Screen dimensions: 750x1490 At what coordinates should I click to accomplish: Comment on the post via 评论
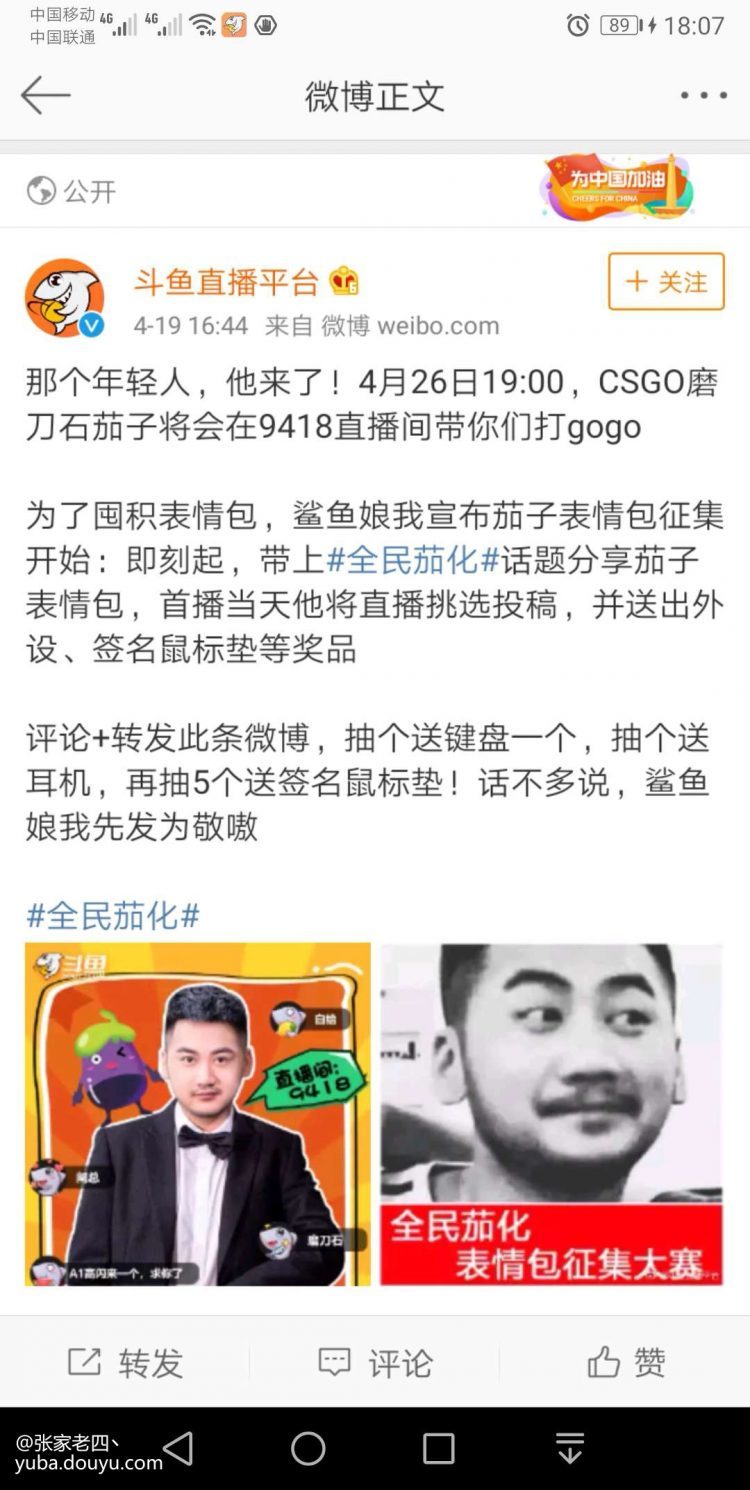[375, 1362]
